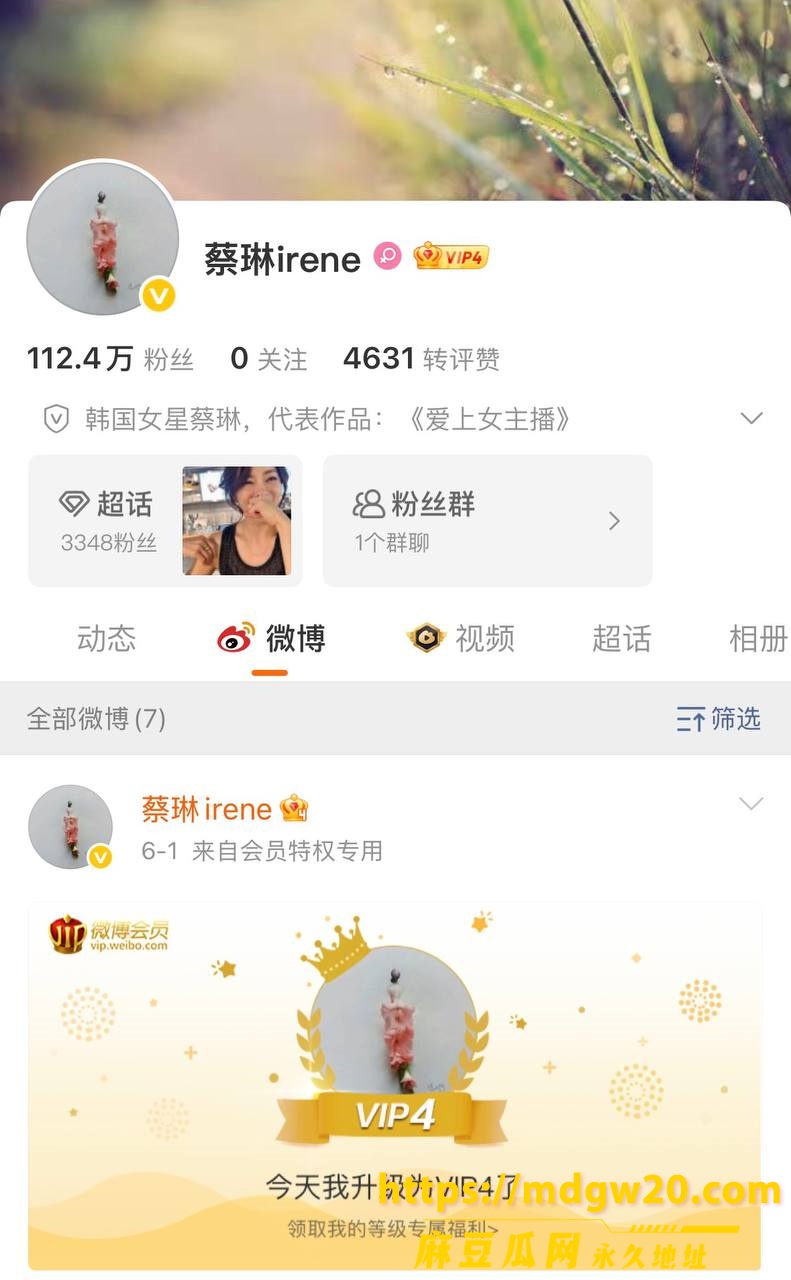Open the 筛选 filter for posts
791x1280 pixels.
(x=718, y=718)
